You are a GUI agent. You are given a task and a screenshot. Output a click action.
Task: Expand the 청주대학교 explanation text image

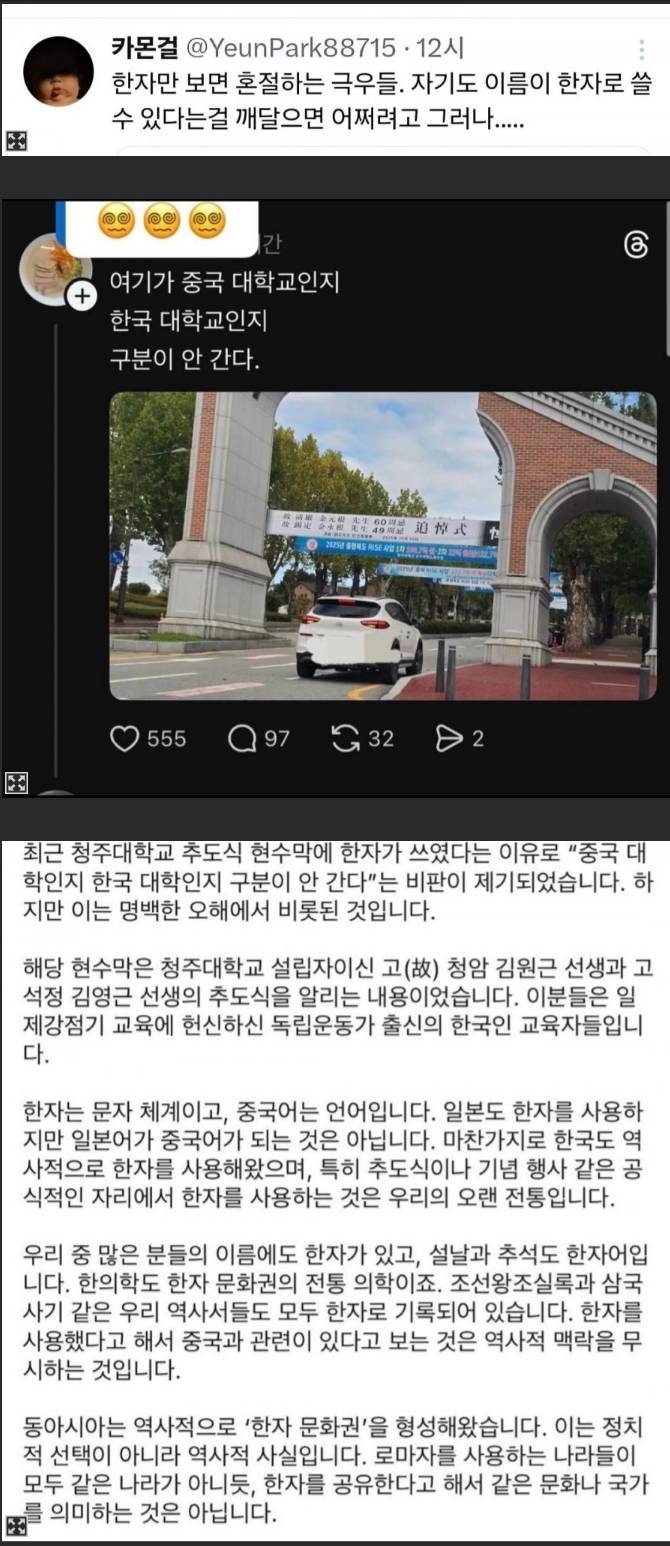tap(15, 1526)
